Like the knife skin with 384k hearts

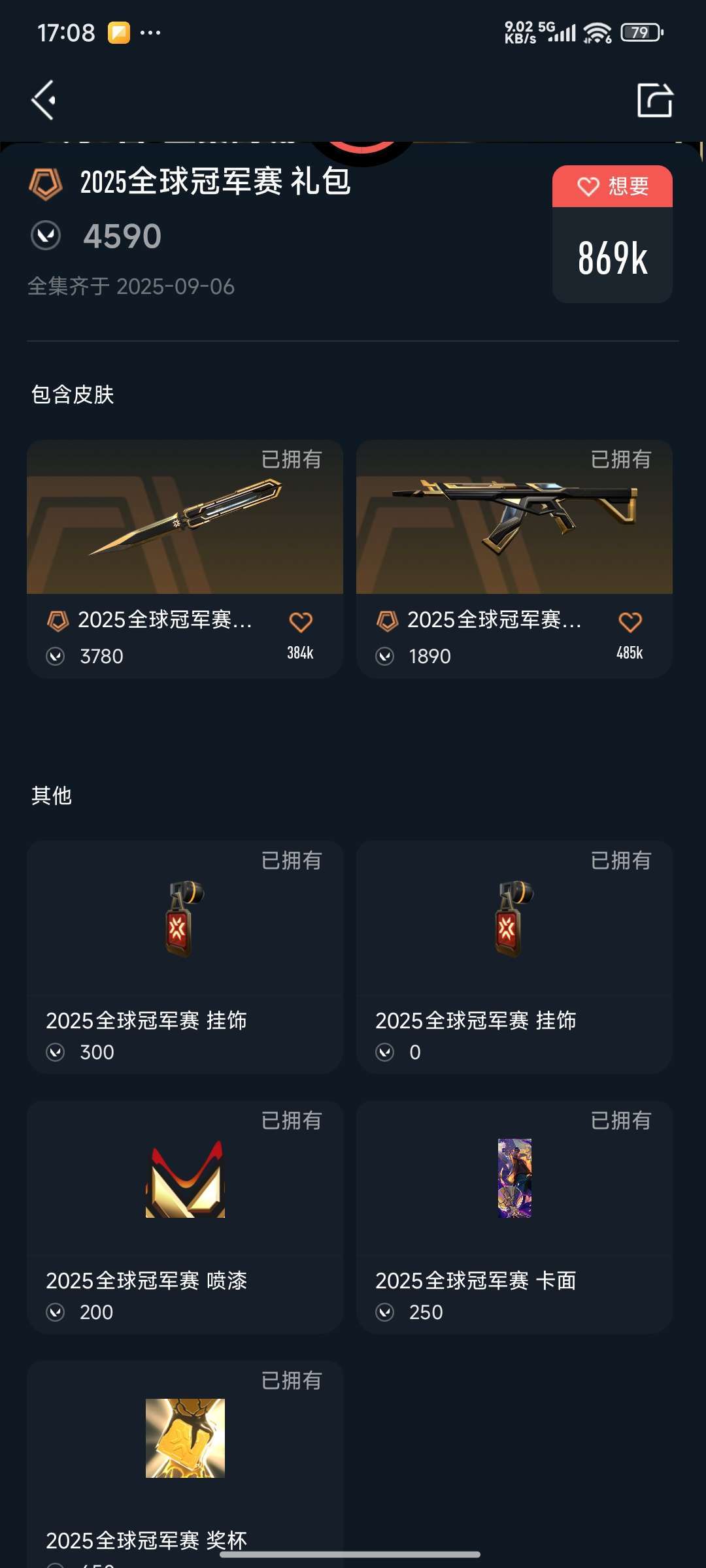(x=301, y=623)
